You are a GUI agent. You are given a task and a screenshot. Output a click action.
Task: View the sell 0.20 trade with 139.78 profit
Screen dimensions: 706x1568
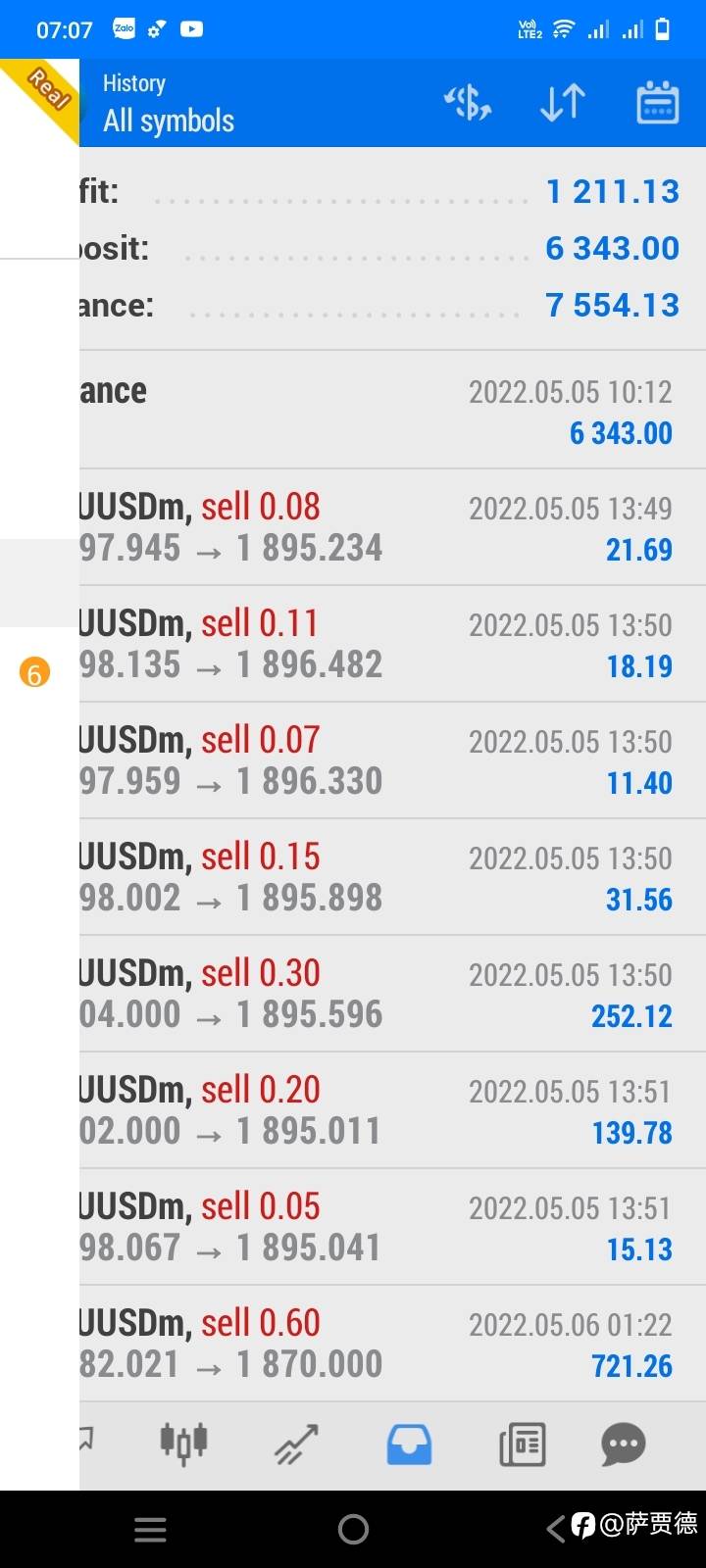point(392,1110)
